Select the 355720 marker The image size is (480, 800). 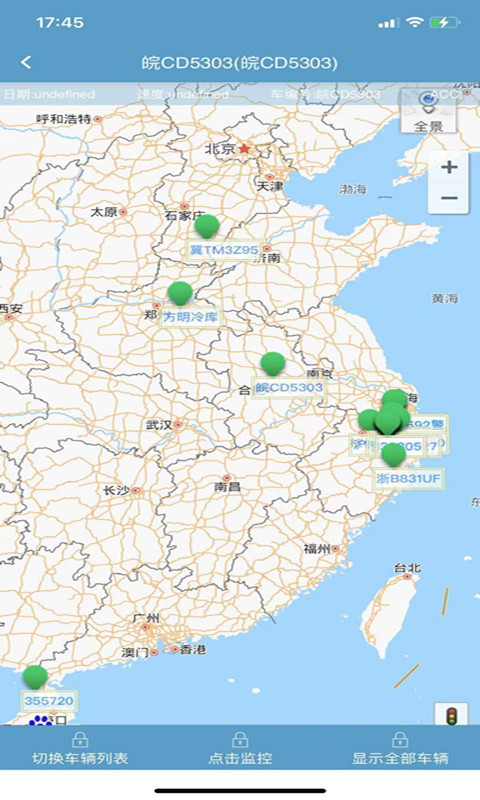click(x=35, y=678)
